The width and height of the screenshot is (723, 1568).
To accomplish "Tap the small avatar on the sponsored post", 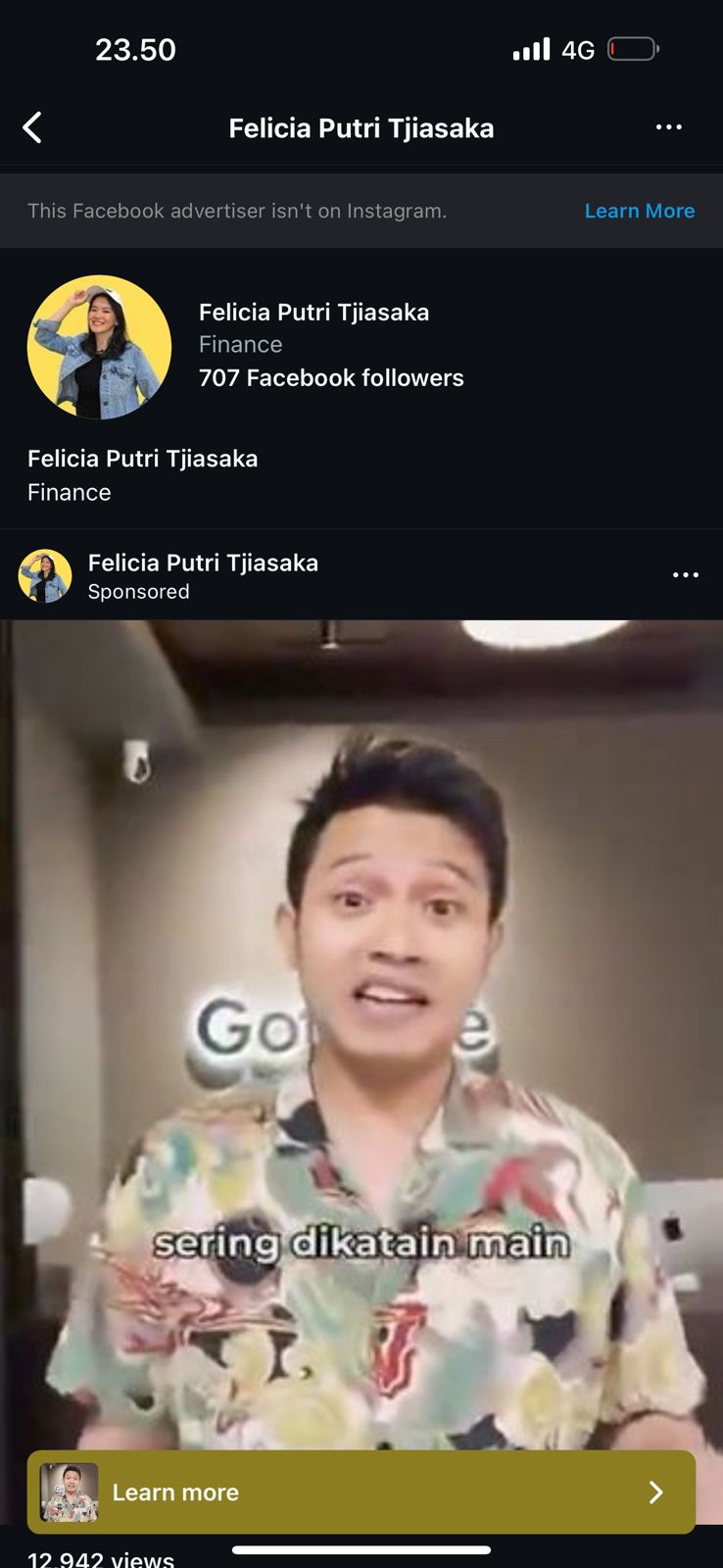I will [x=45, y=575].
